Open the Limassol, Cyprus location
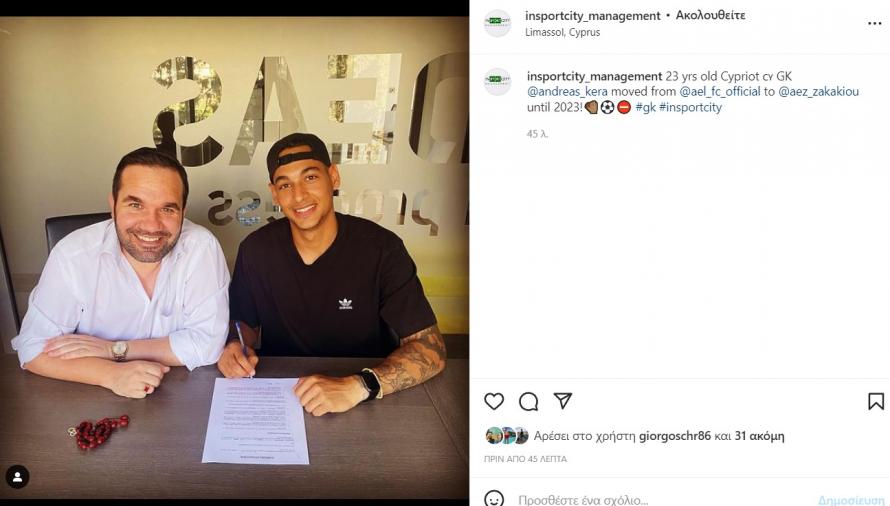The image size is (890, 506). coord(562,32)
